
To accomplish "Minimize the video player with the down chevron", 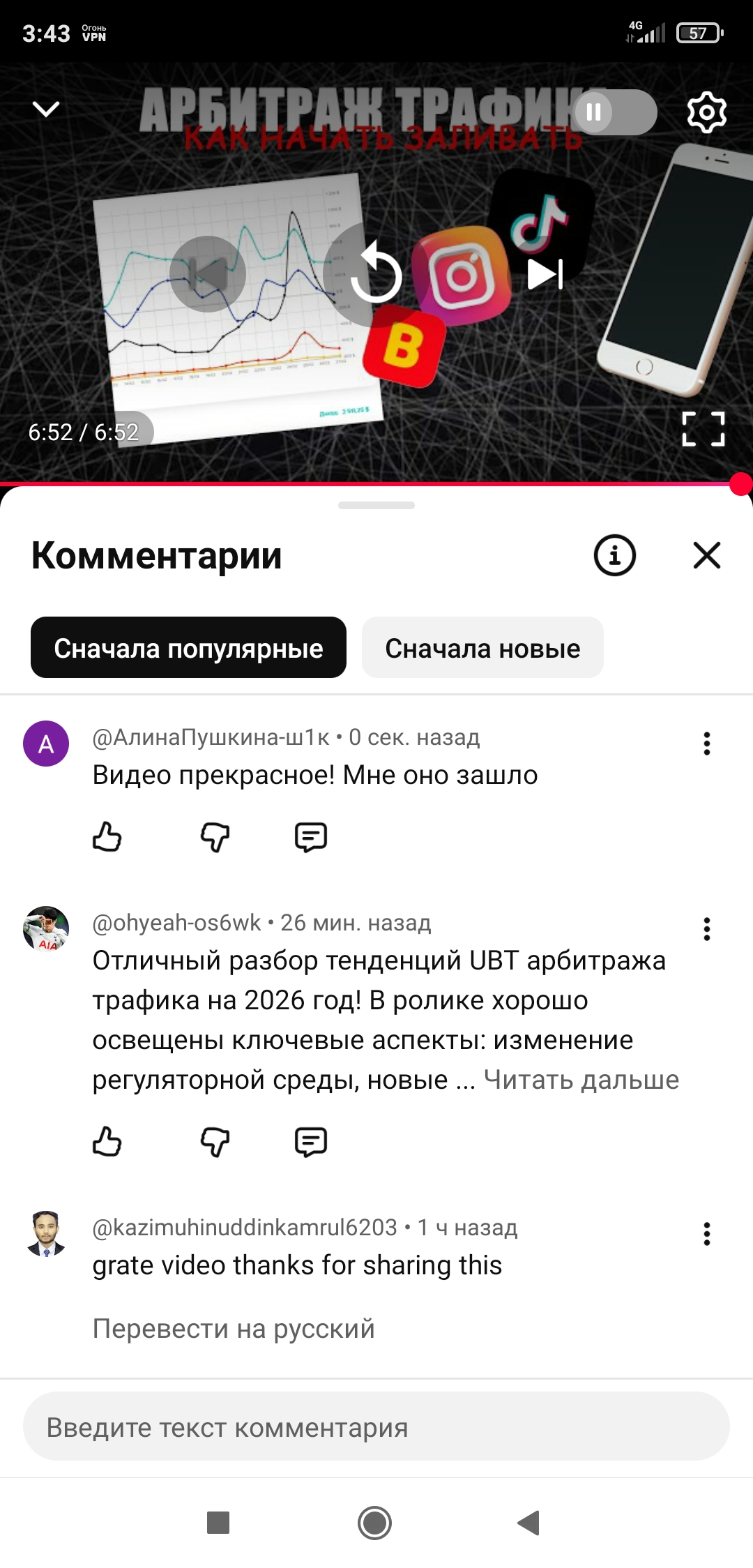I will pyautogui.click(x=46, y=110).
